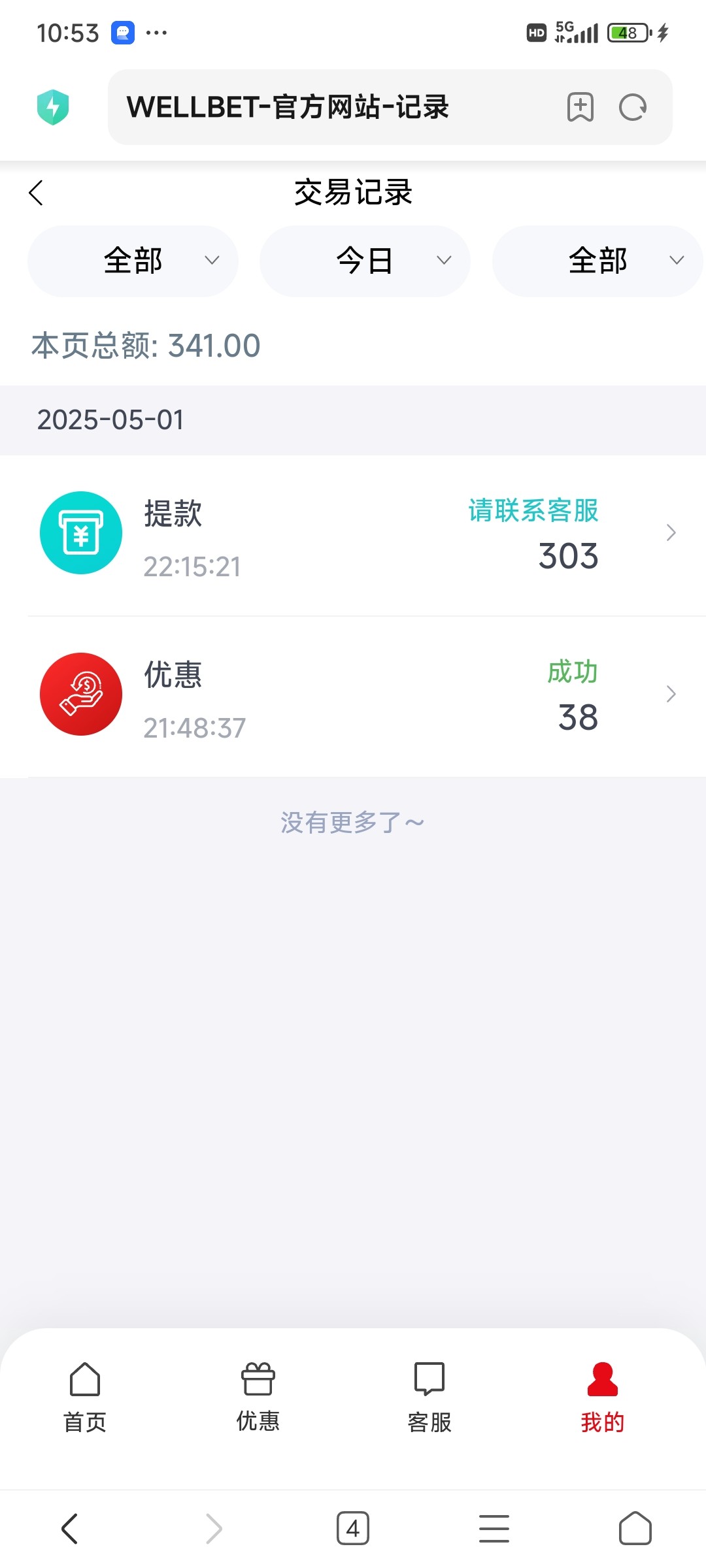
Task: Navigate back using the browser toolbar arrow
Action: pyautogui.click(x=69, y=1528)
